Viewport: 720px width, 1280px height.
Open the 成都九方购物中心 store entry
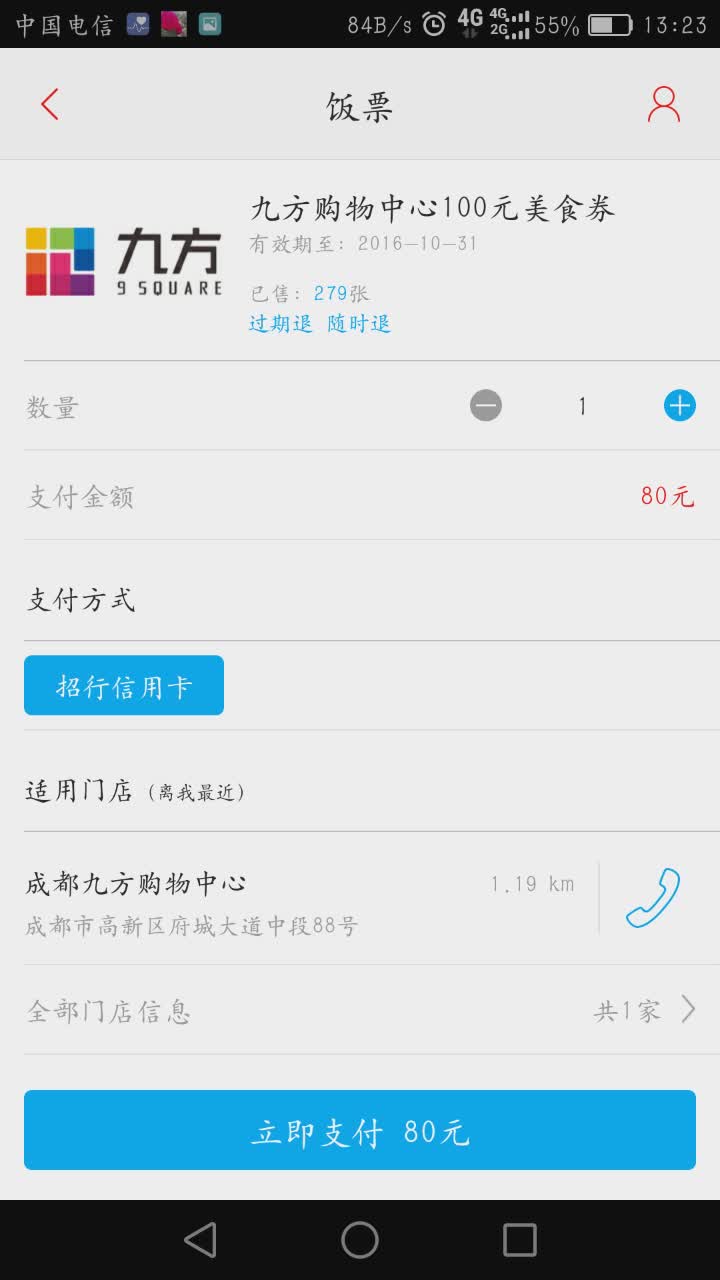click(298, 898)
